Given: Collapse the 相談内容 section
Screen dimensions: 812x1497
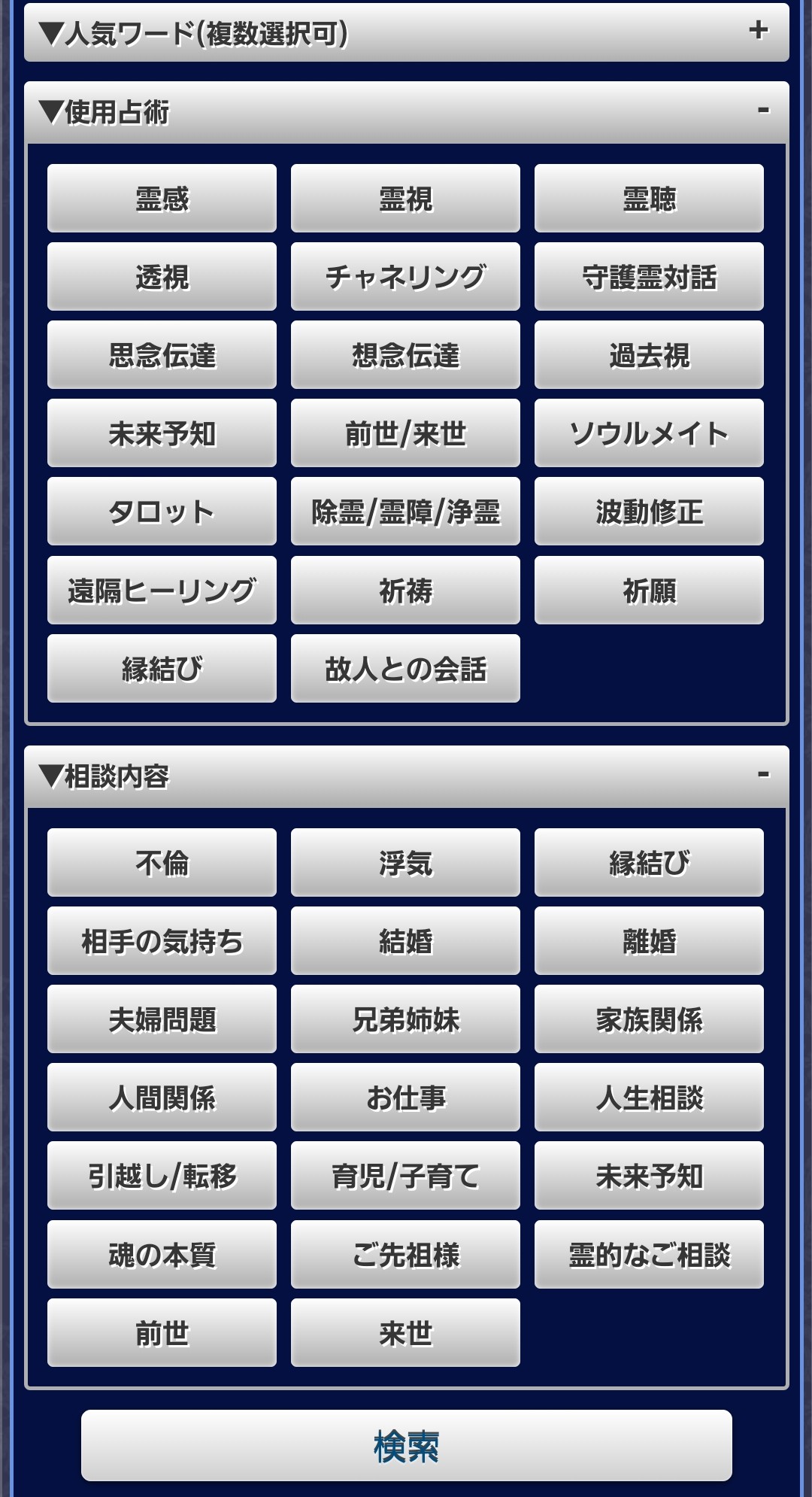Looking at the screenshot, I should click(762, 776).
